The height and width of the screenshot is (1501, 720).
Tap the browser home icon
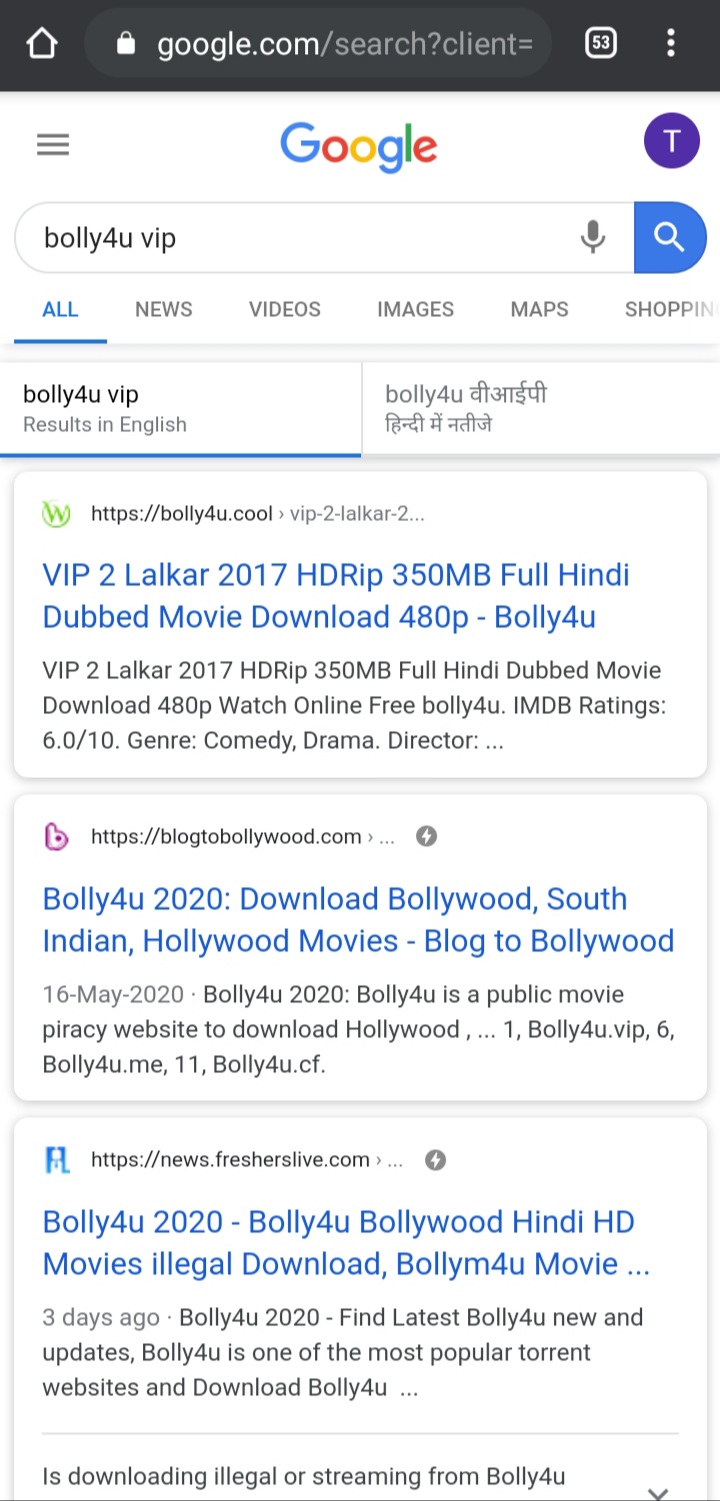[42, 44]
